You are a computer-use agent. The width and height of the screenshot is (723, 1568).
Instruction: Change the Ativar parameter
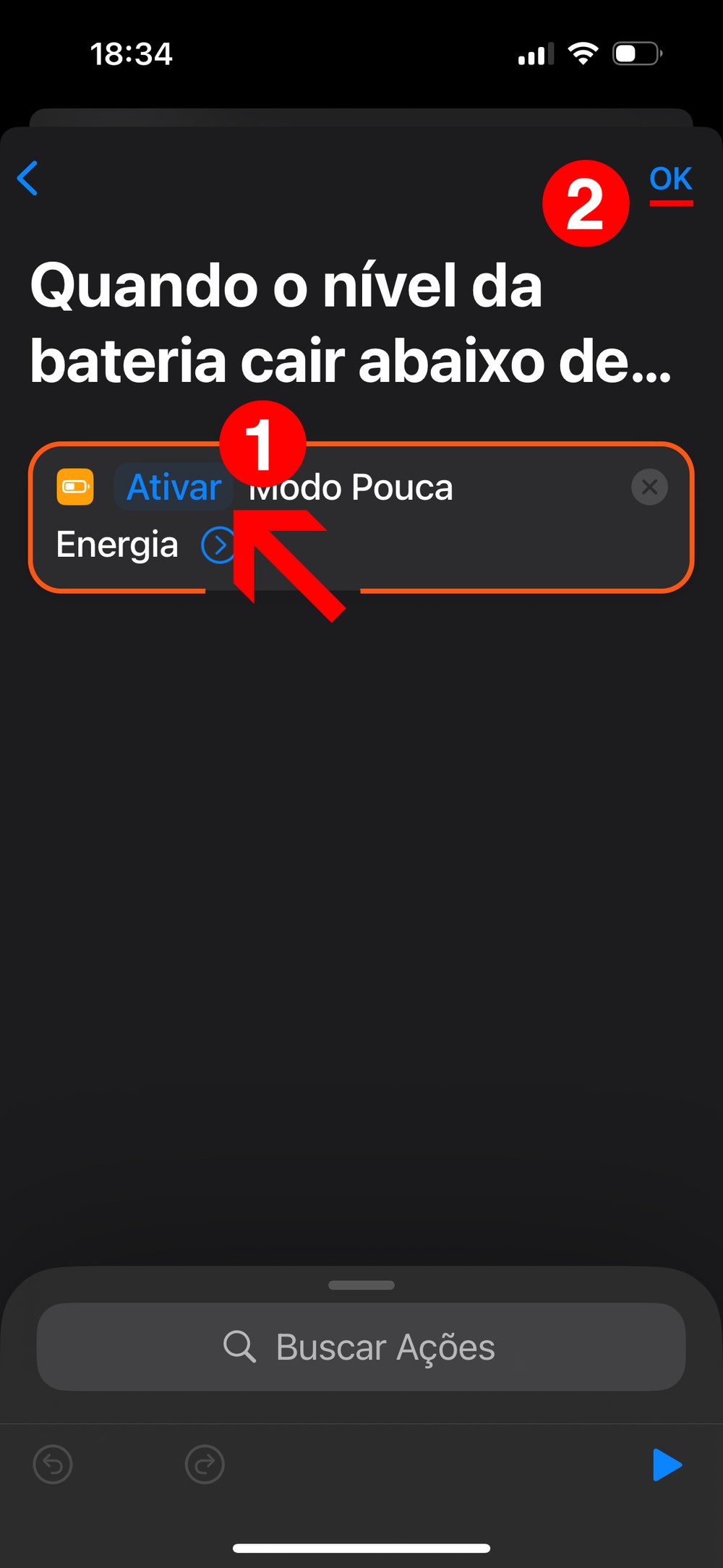tap(174, 487)
